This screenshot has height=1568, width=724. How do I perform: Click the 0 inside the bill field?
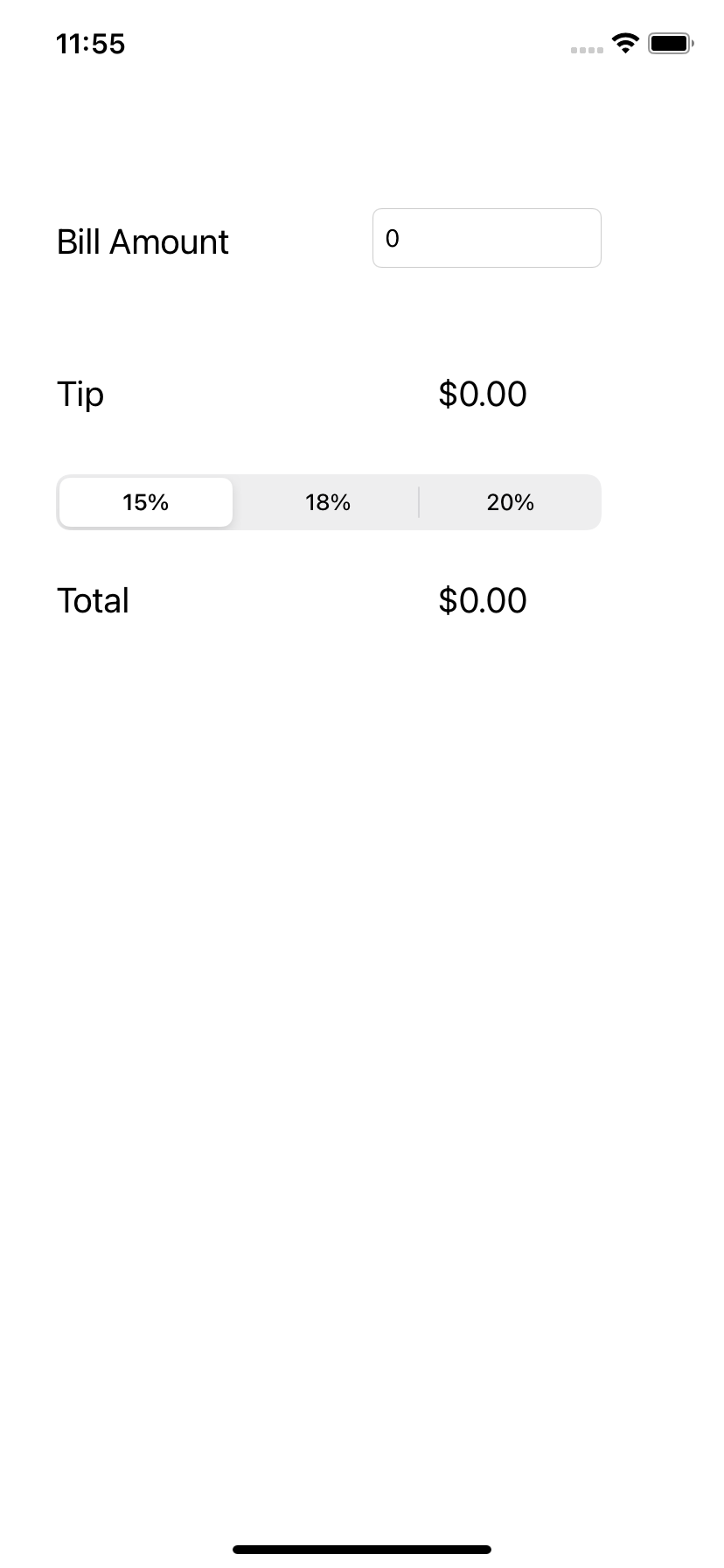click(392, 238)
